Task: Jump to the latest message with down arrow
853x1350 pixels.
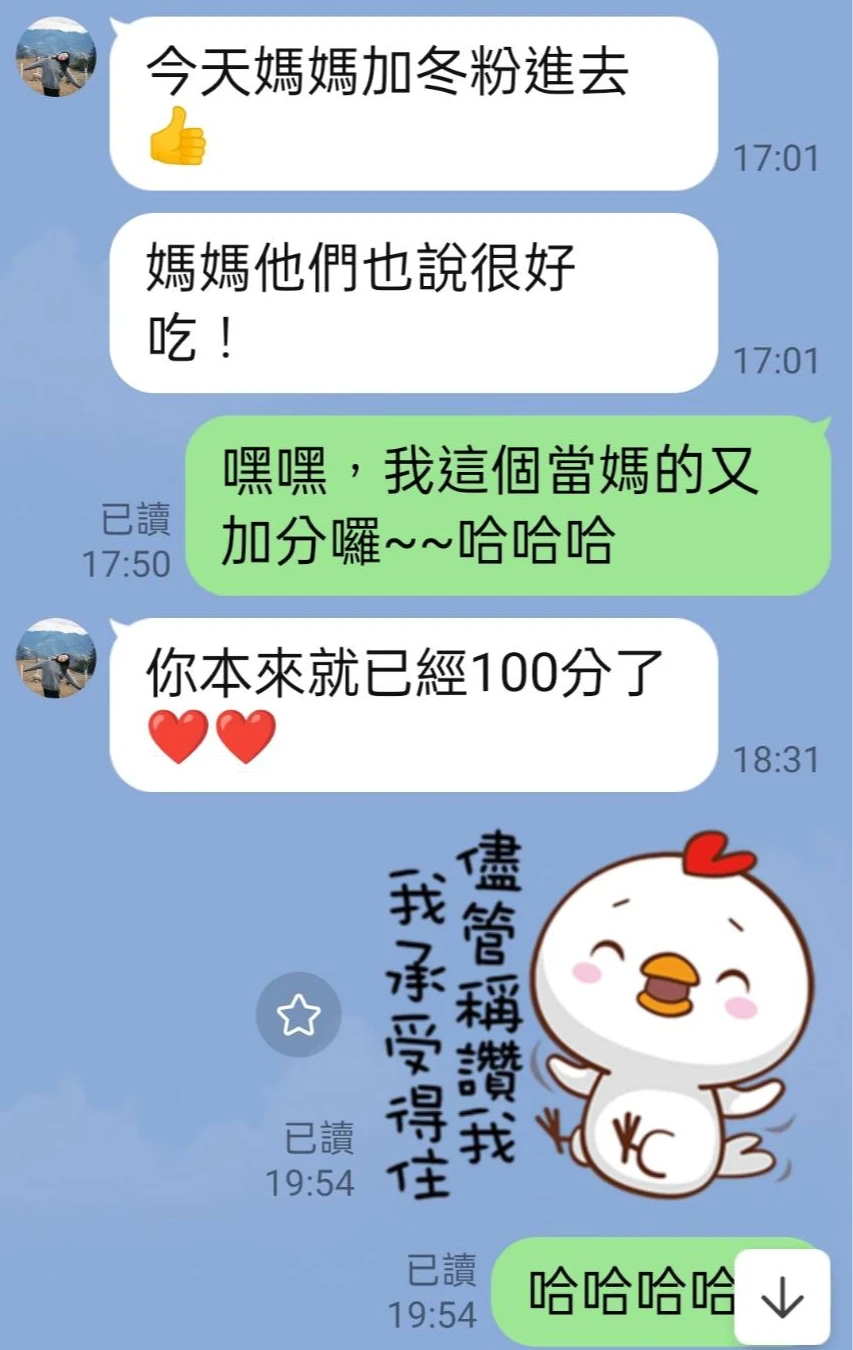Action: tap(782, 1297)
